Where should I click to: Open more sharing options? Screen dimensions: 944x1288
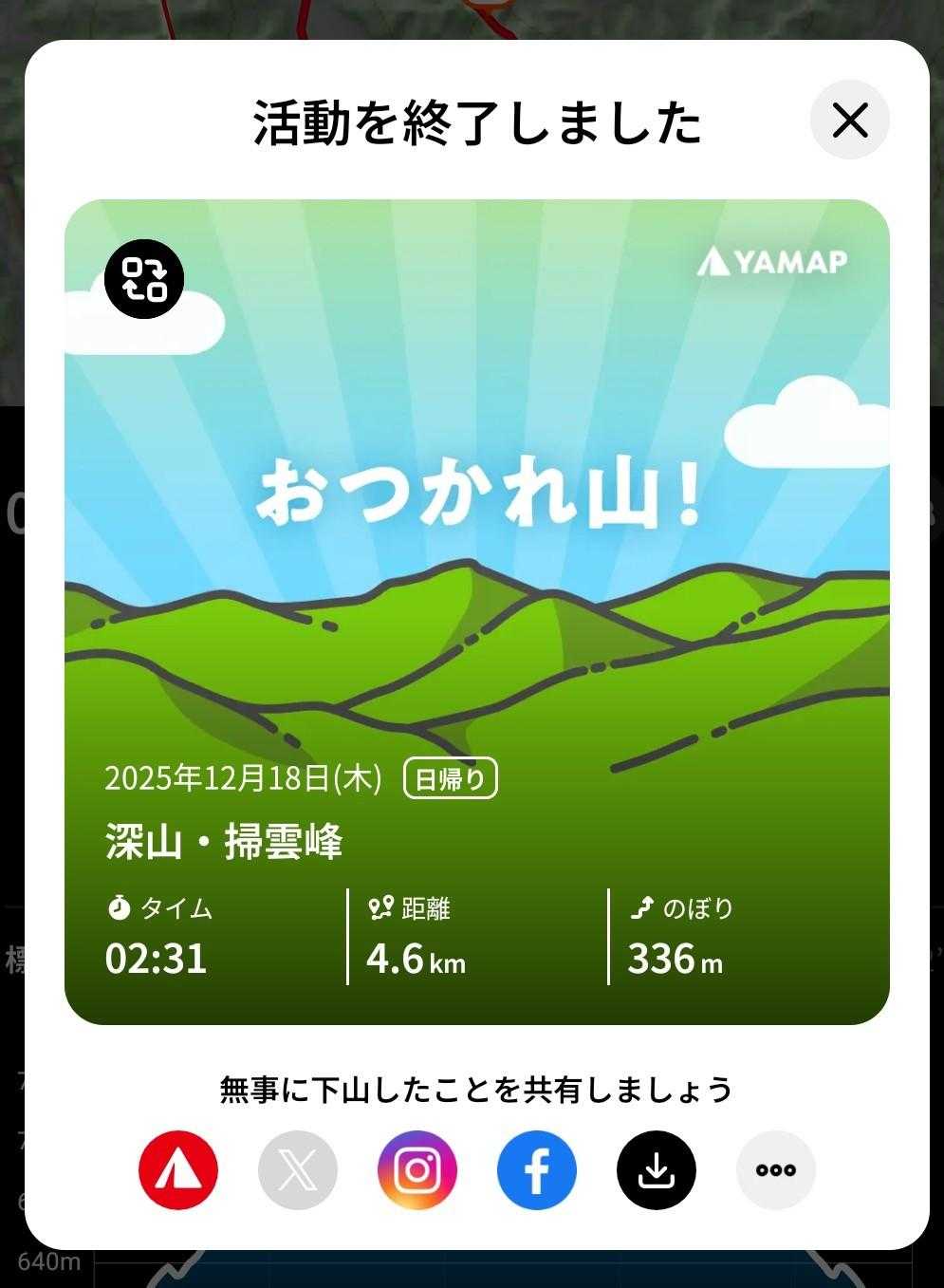[776, 1169]
